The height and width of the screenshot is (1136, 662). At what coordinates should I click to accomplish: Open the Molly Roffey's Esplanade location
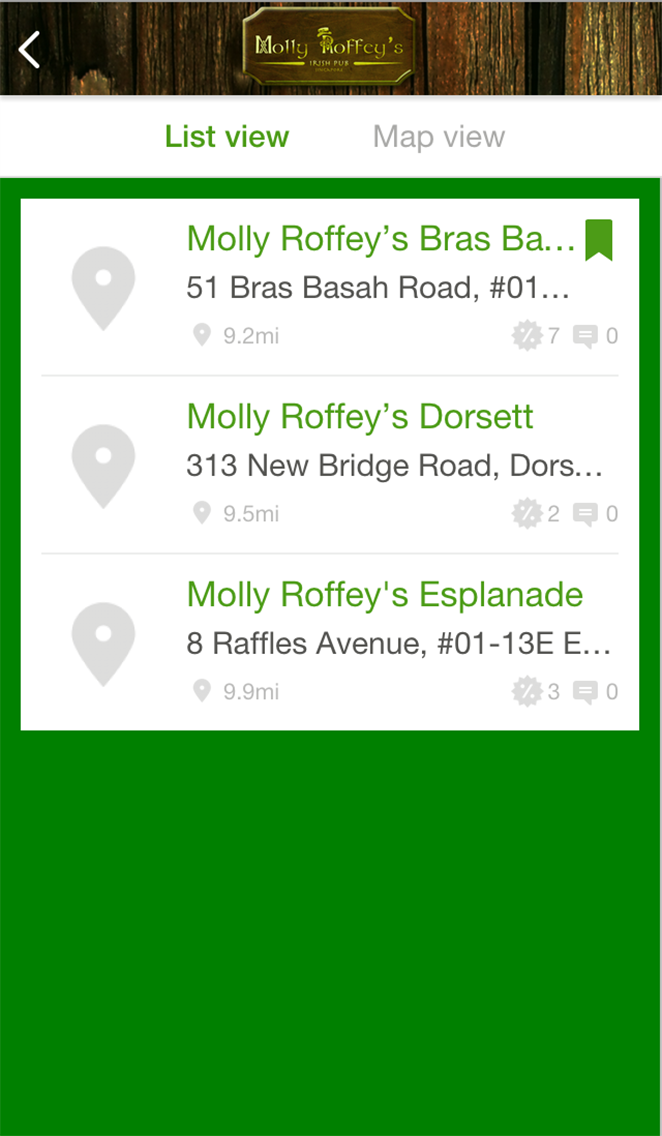point(384,595)
